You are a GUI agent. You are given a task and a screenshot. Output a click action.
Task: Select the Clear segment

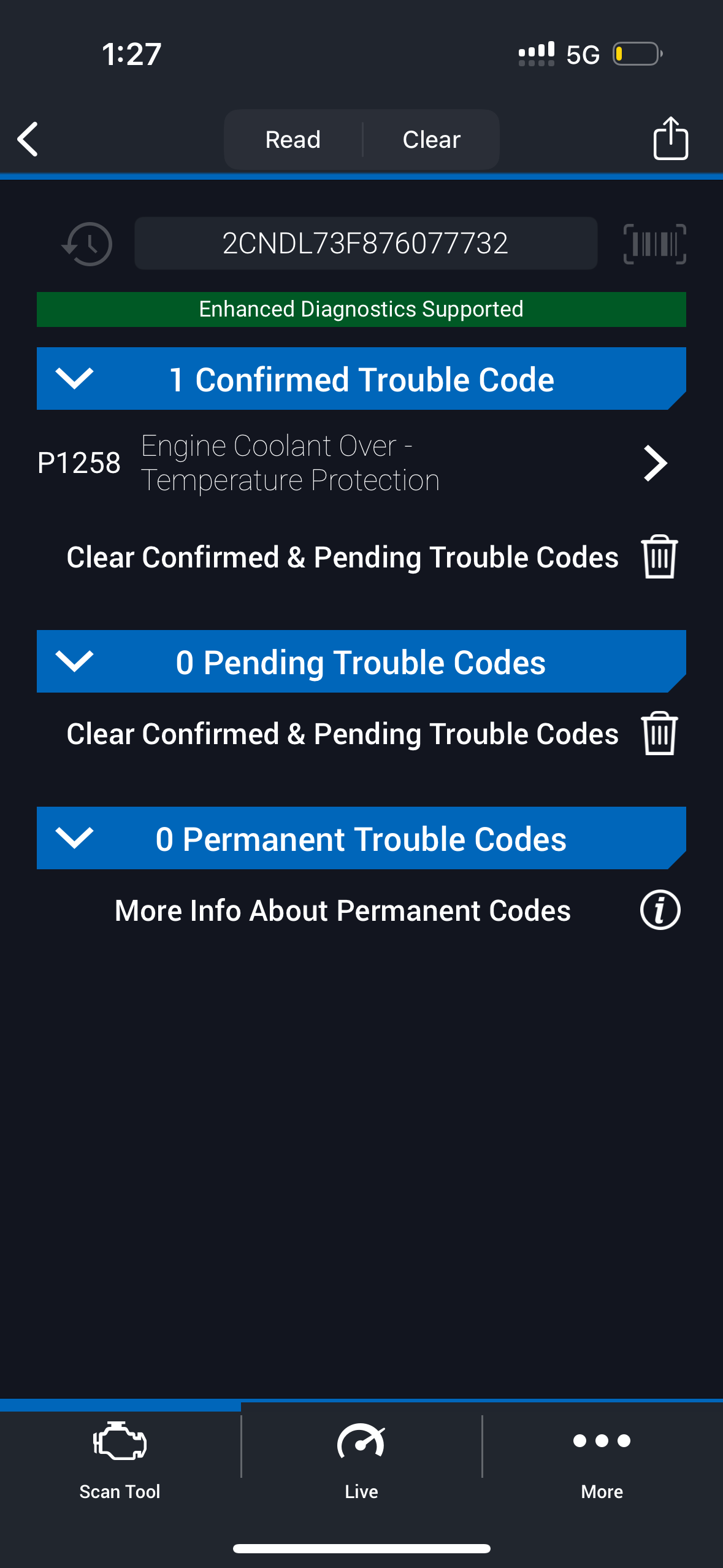pyautogui.click(x=431, y=140)
